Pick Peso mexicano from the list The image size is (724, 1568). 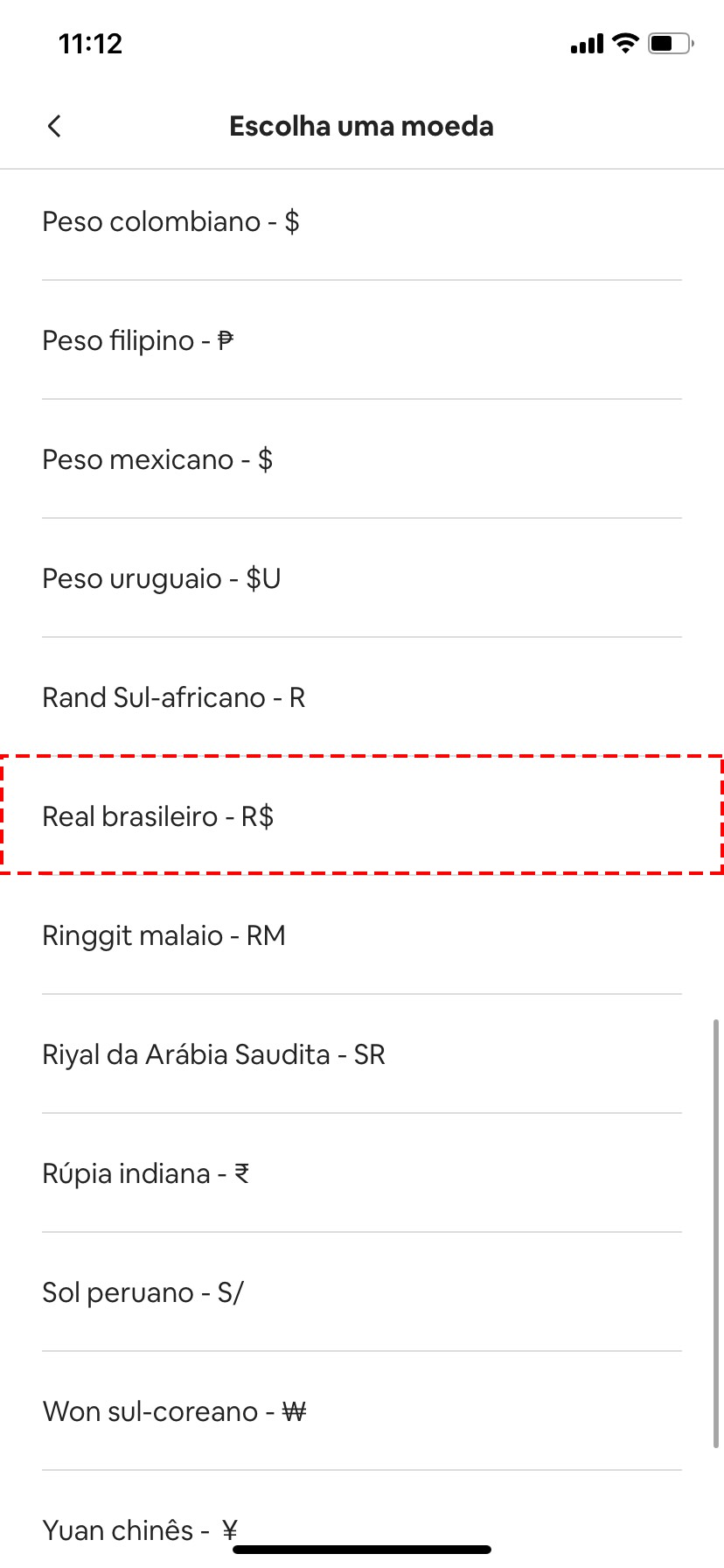pyautogui.click(x=157, y=459)
